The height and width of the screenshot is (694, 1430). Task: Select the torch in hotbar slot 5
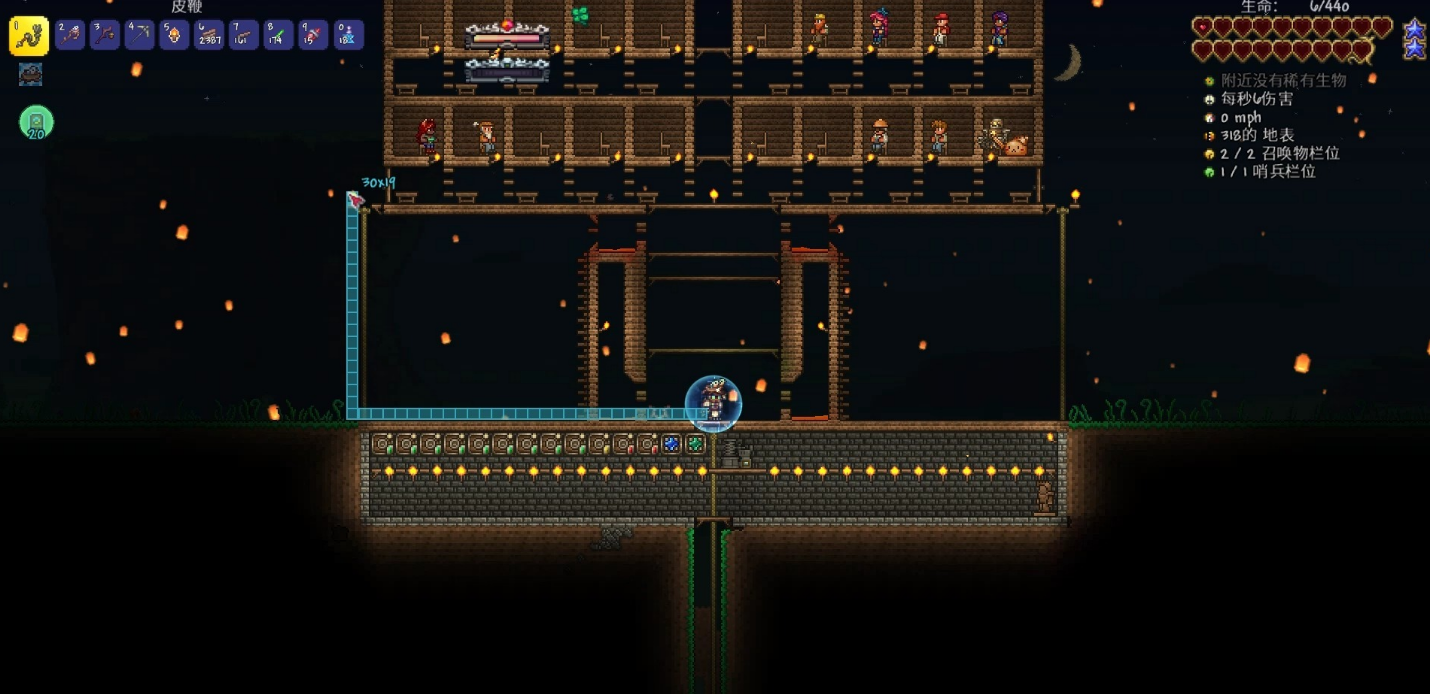(x=174, y=35)
